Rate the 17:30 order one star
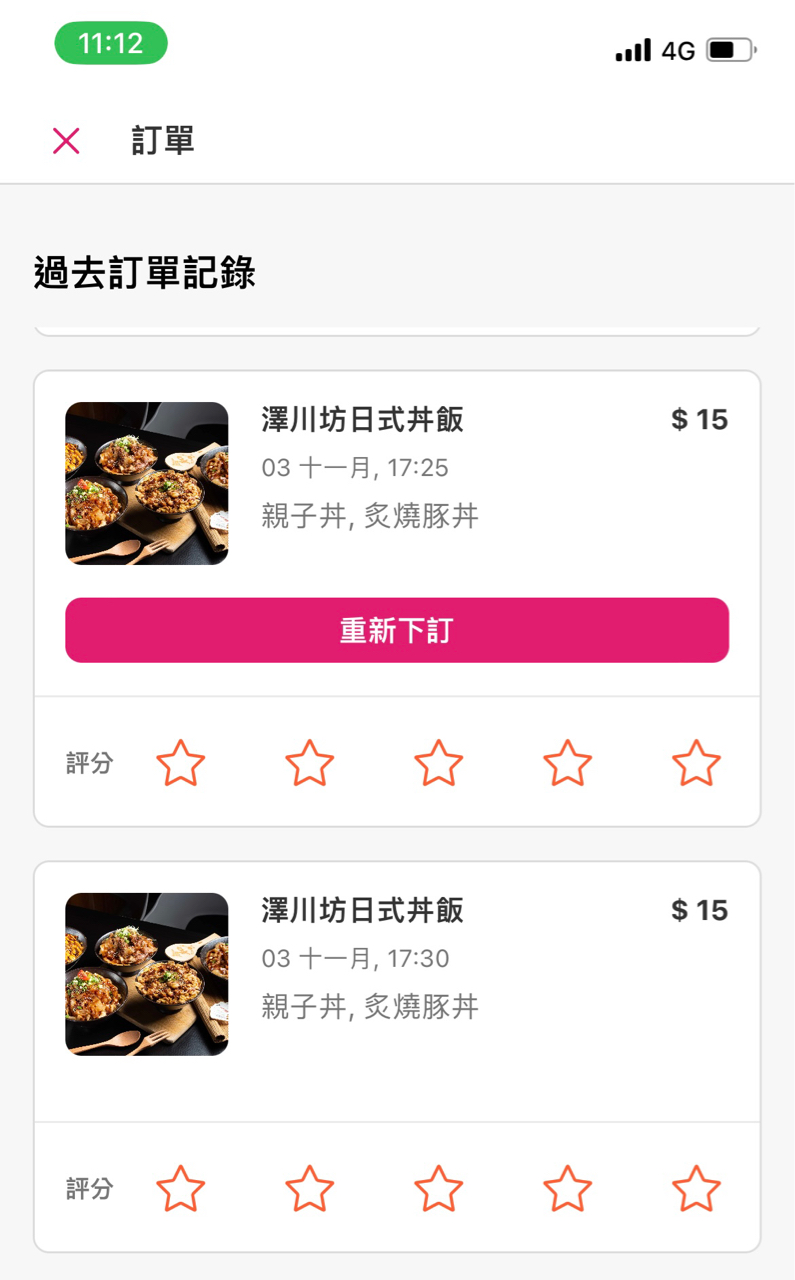 [181, 1189]
